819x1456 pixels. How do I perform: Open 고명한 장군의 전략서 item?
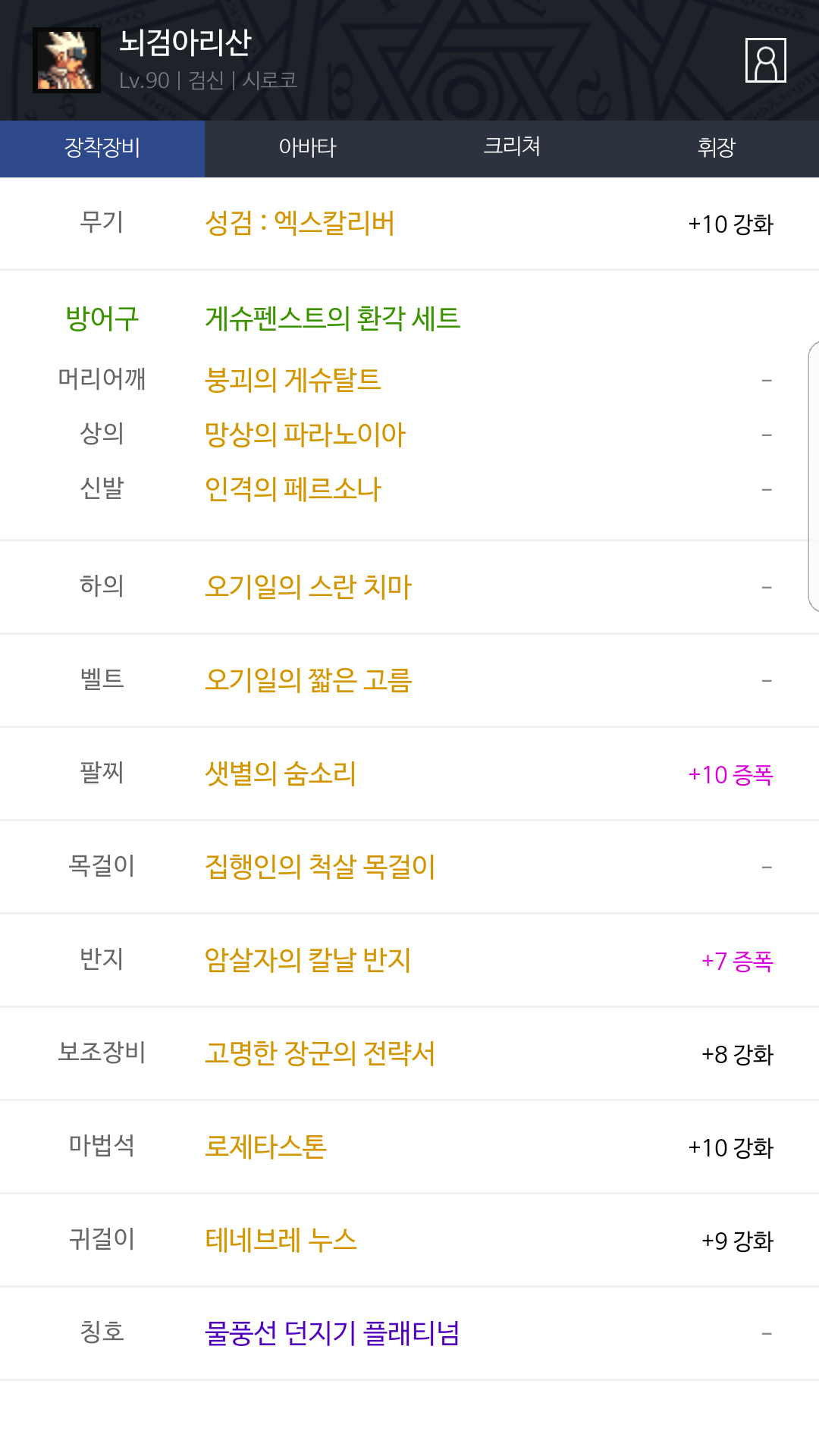pos(320,1053)
